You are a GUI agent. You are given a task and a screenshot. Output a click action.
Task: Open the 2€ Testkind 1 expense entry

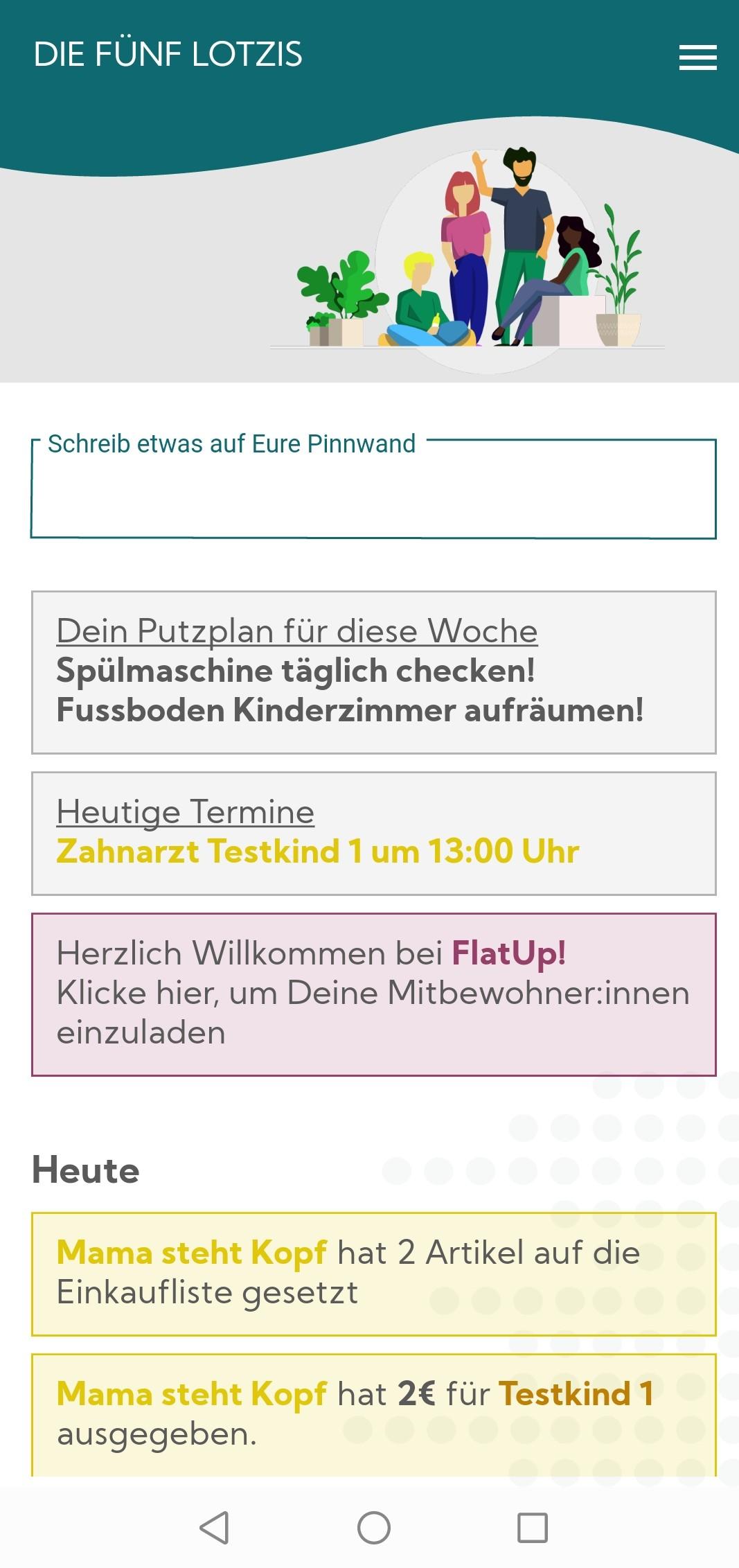[x=373, y=1413]
